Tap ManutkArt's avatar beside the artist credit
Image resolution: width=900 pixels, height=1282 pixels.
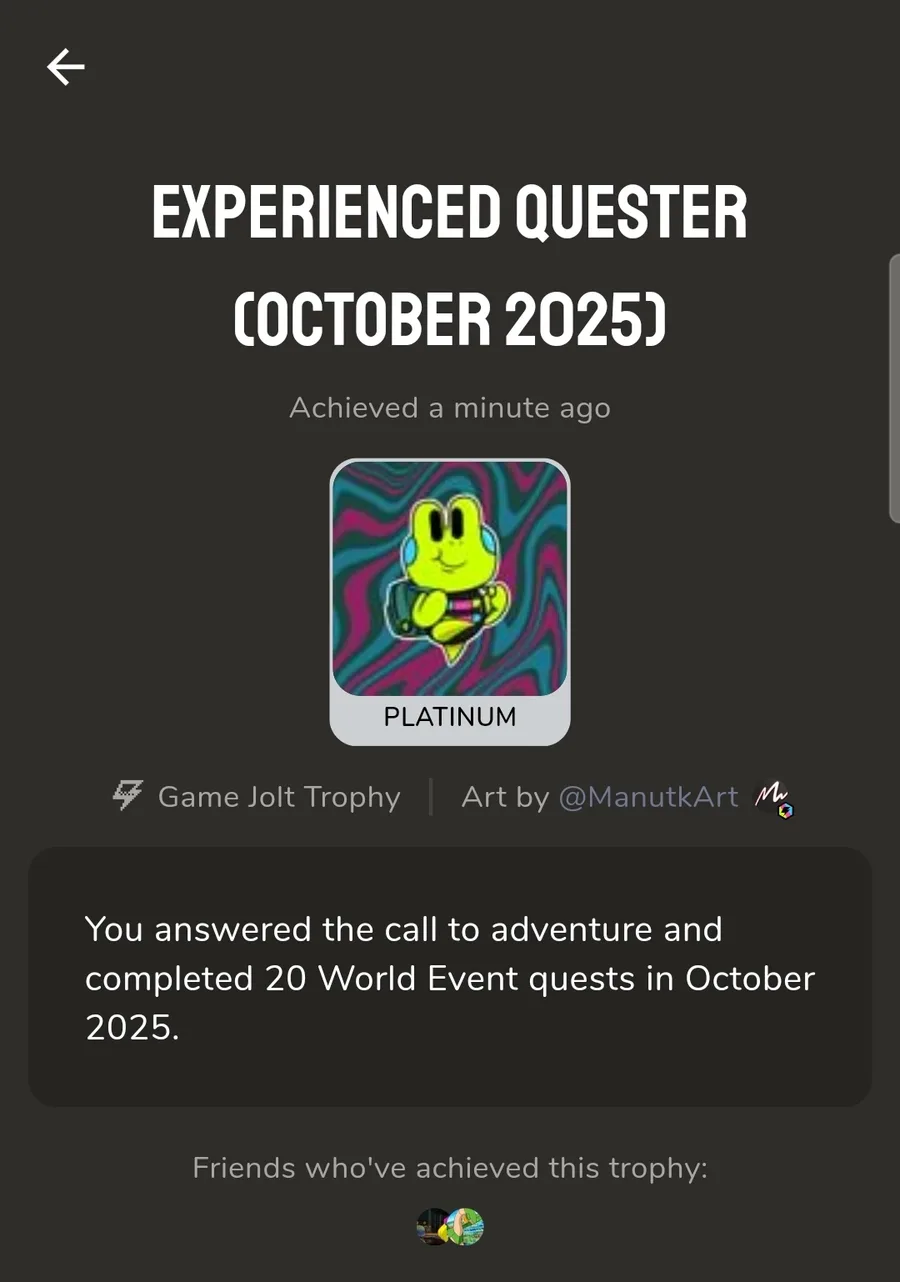pos(773,798)
